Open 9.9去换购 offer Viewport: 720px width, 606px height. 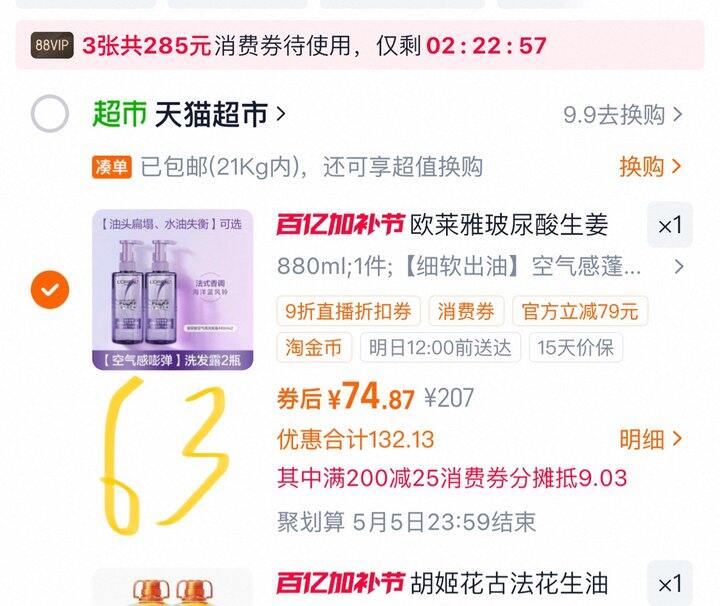tap(622, 115)
